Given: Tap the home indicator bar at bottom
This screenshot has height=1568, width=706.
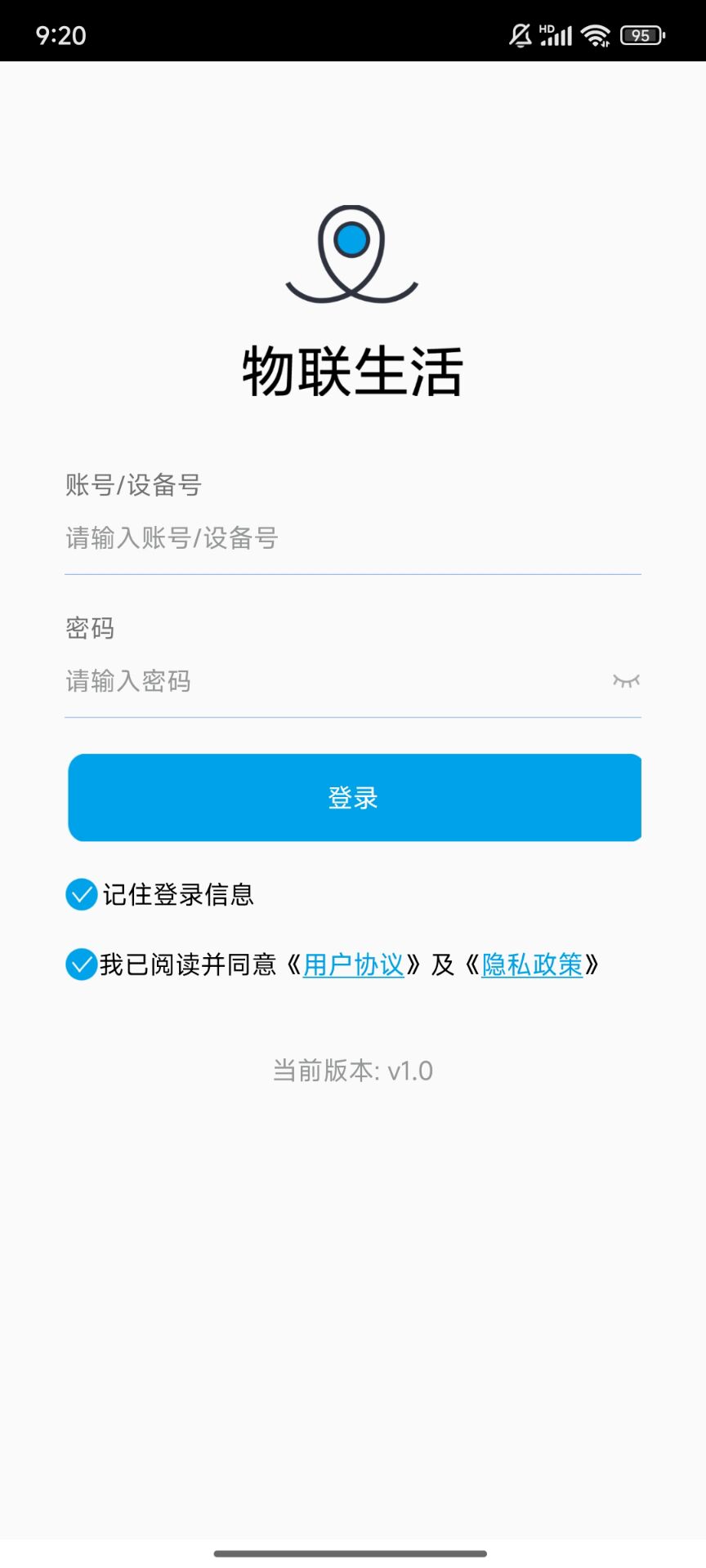Looking at the screenshot, I should click(x=353, y=1551).
